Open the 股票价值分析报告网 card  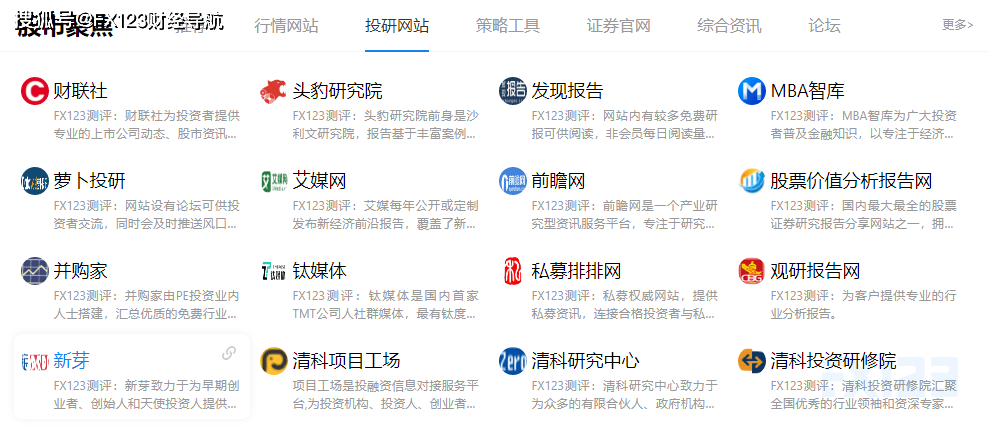point(850,181)
